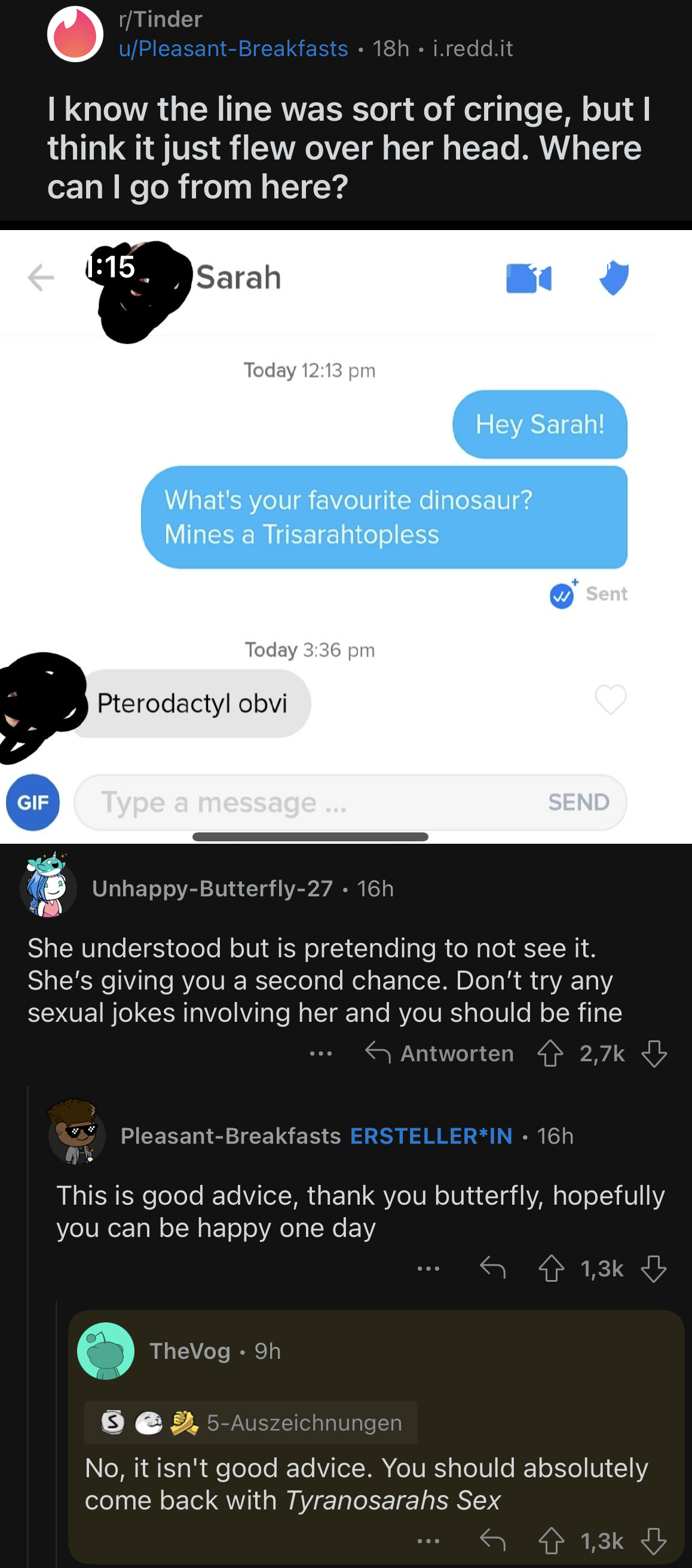Image resolution: width=692 pixels, height=1568 pixels.
Task: Open overflow menu on TheVog's comment
Action: click(428, 1541)
